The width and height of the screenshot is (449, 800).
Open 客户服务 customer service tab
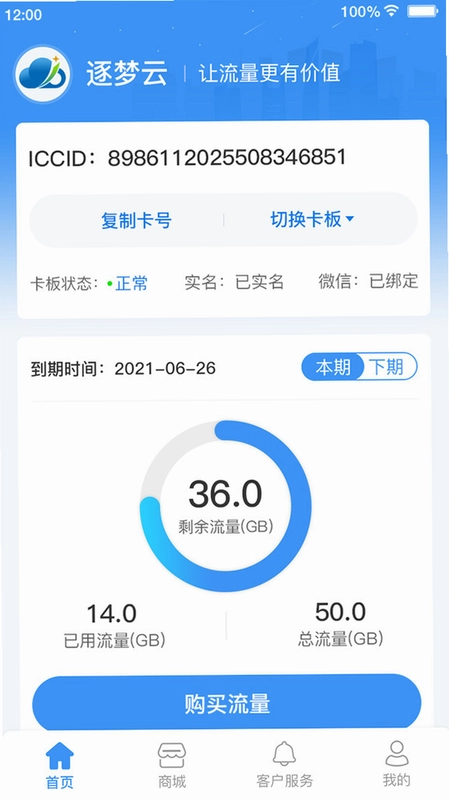[284, 765]
